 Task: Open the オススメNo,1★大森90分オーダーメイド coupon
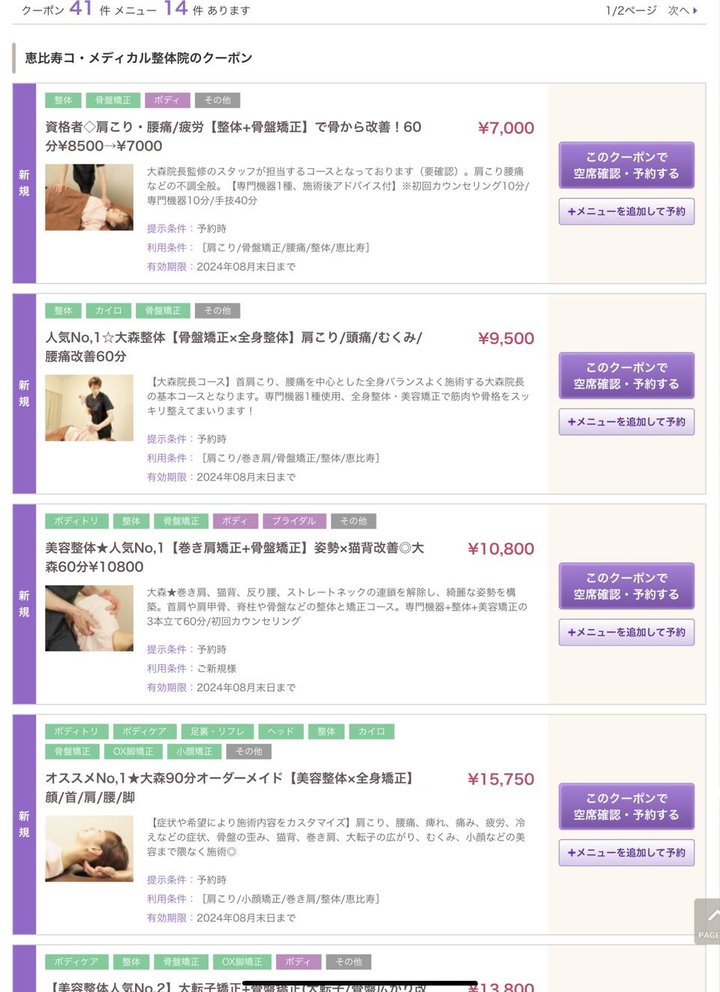229,787
